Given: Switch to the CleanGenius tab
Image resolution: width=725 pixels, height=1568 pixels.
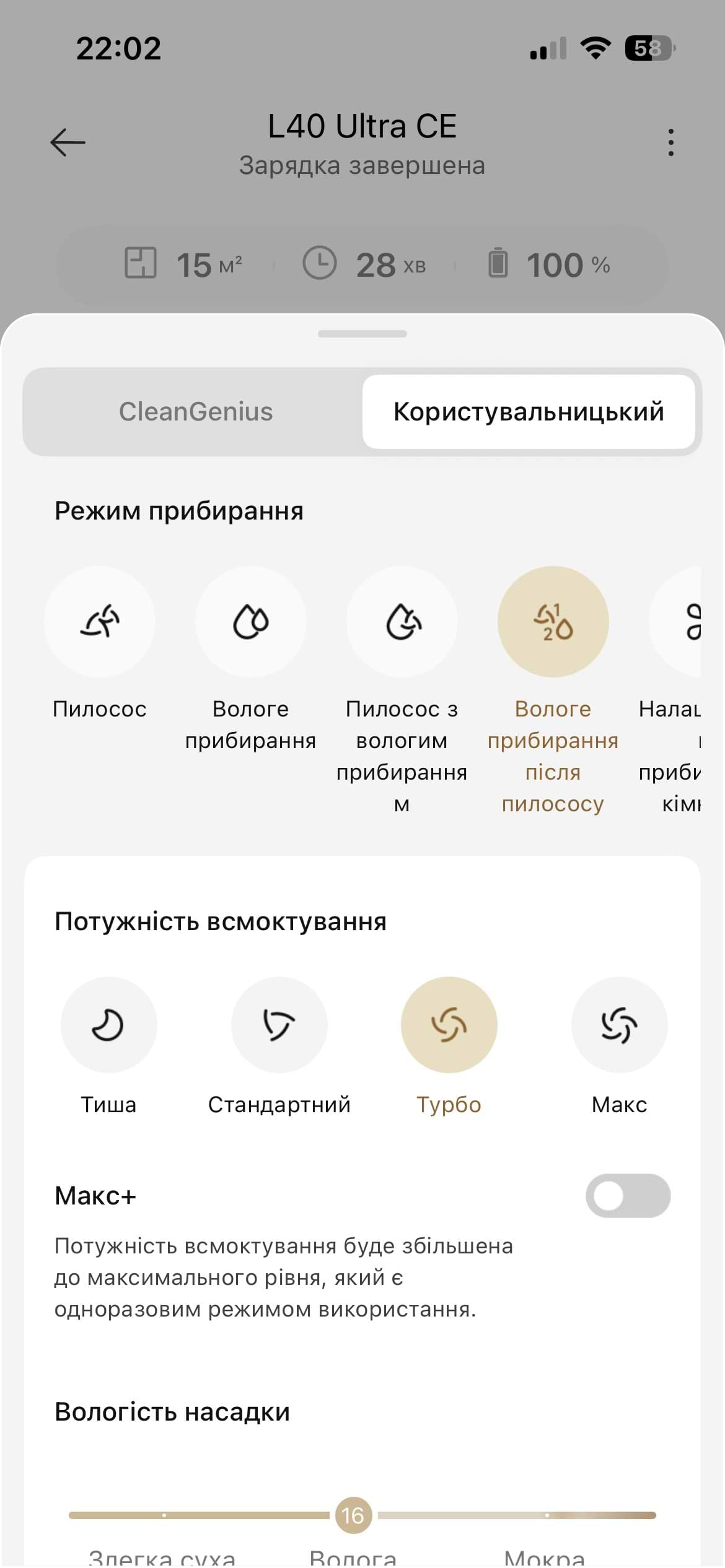Looking at the screenshot, I should (195, 412).
